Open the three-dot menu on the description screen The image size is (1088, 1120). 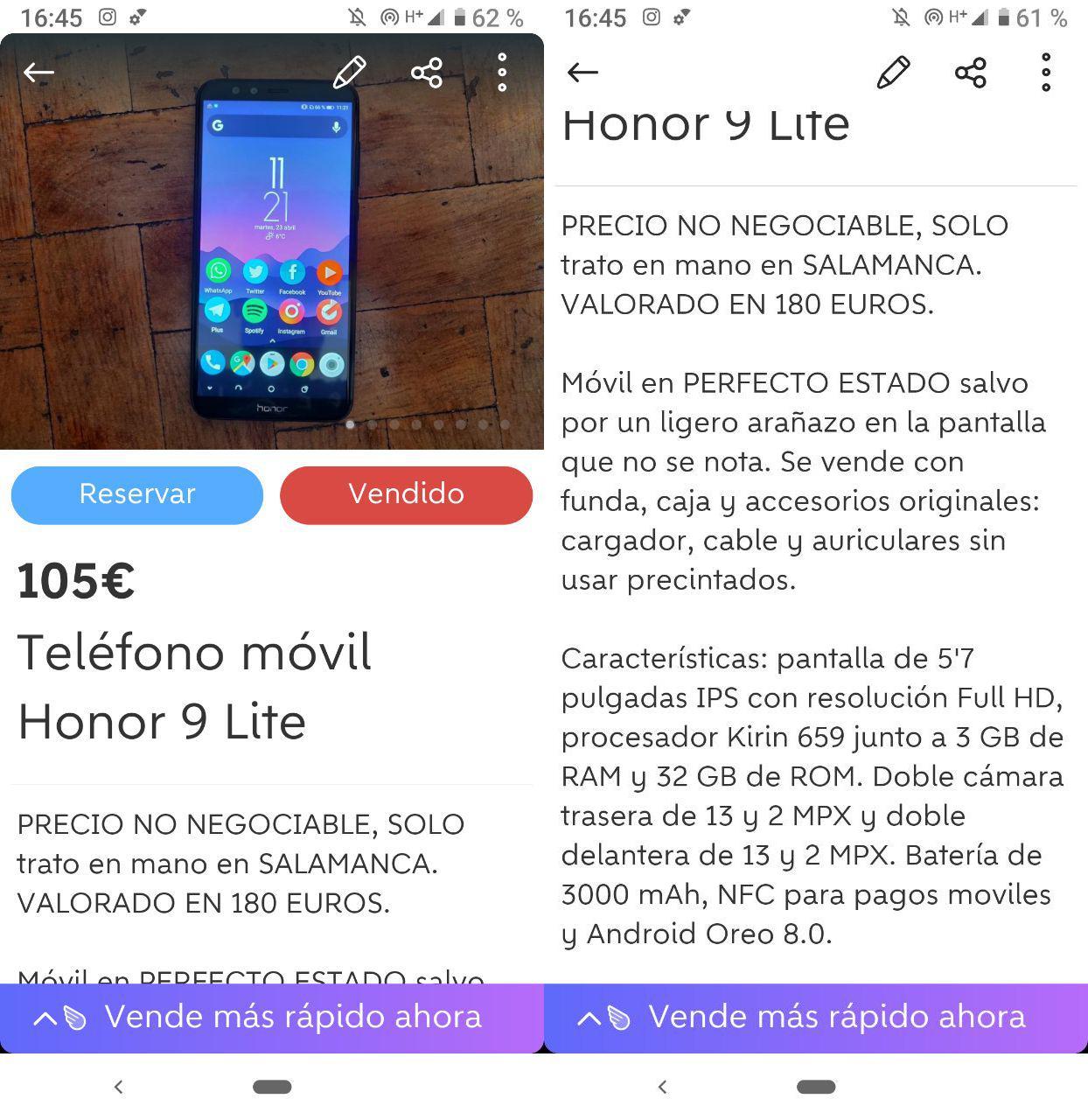(x=1046, y=73)
